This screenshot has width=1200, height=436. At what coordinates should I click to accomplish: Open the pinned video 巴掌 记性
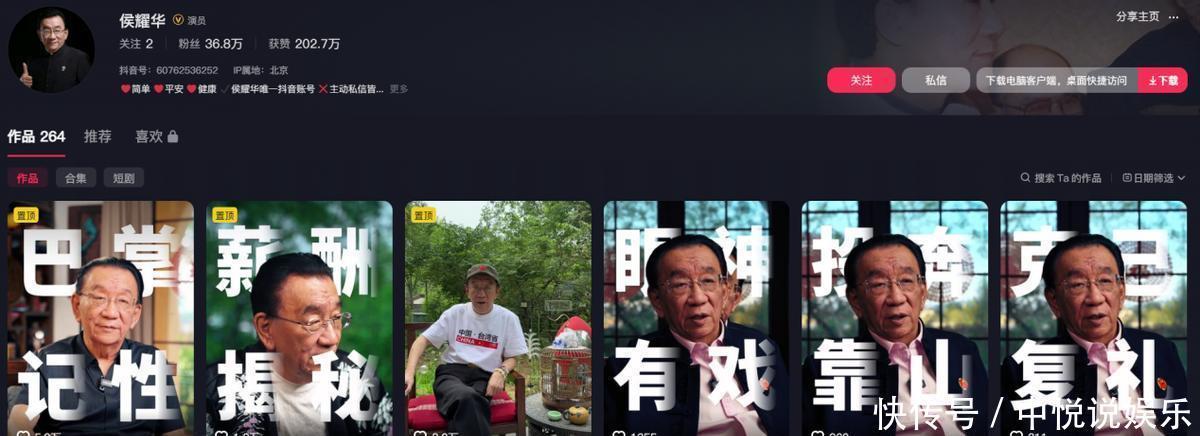pos(101,318)
